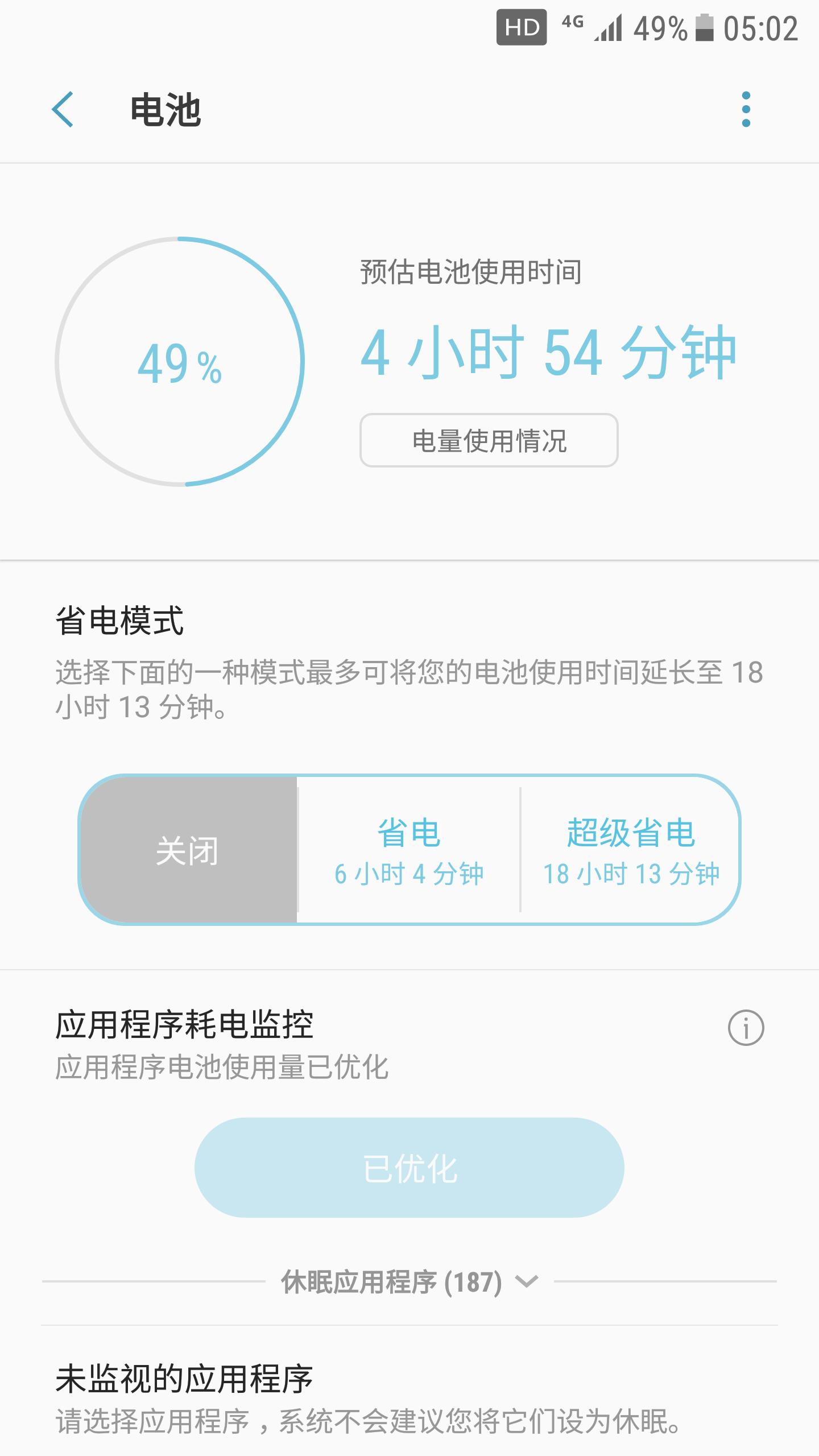819x1456 pixels.
Task: Open the three-dot overflow menu
Action: (746, 109)
